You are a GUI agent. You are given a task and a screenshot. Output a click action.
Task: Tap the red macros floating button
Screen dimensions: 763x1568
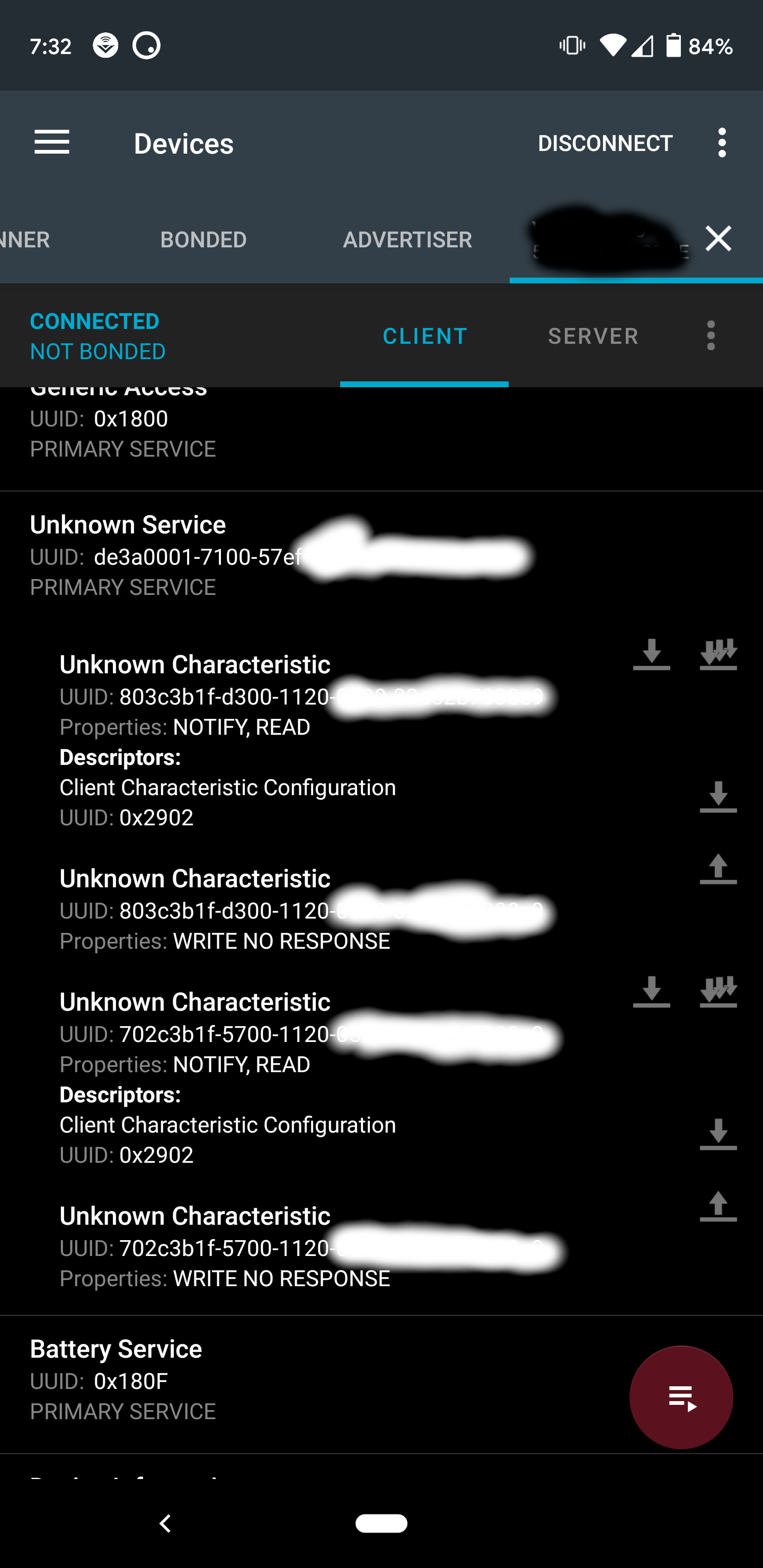681,1397
